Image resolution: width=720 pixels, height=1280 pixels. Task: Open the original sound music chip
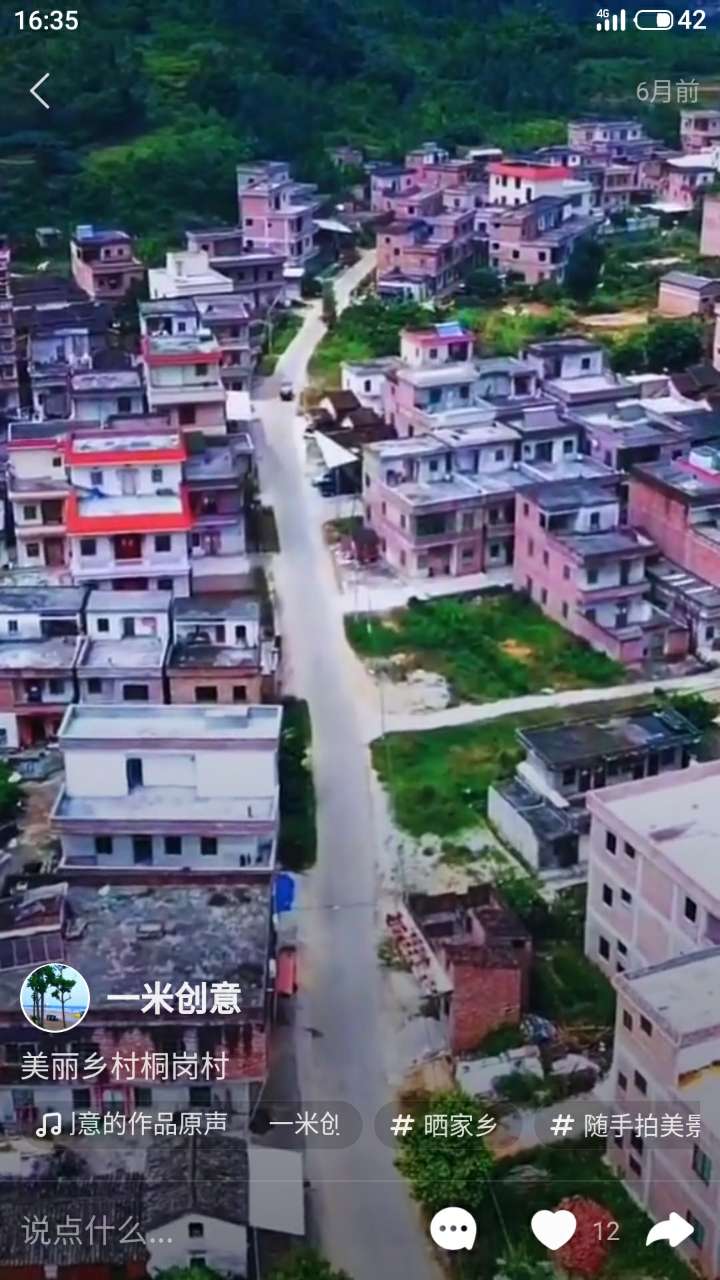(133, 1124)
